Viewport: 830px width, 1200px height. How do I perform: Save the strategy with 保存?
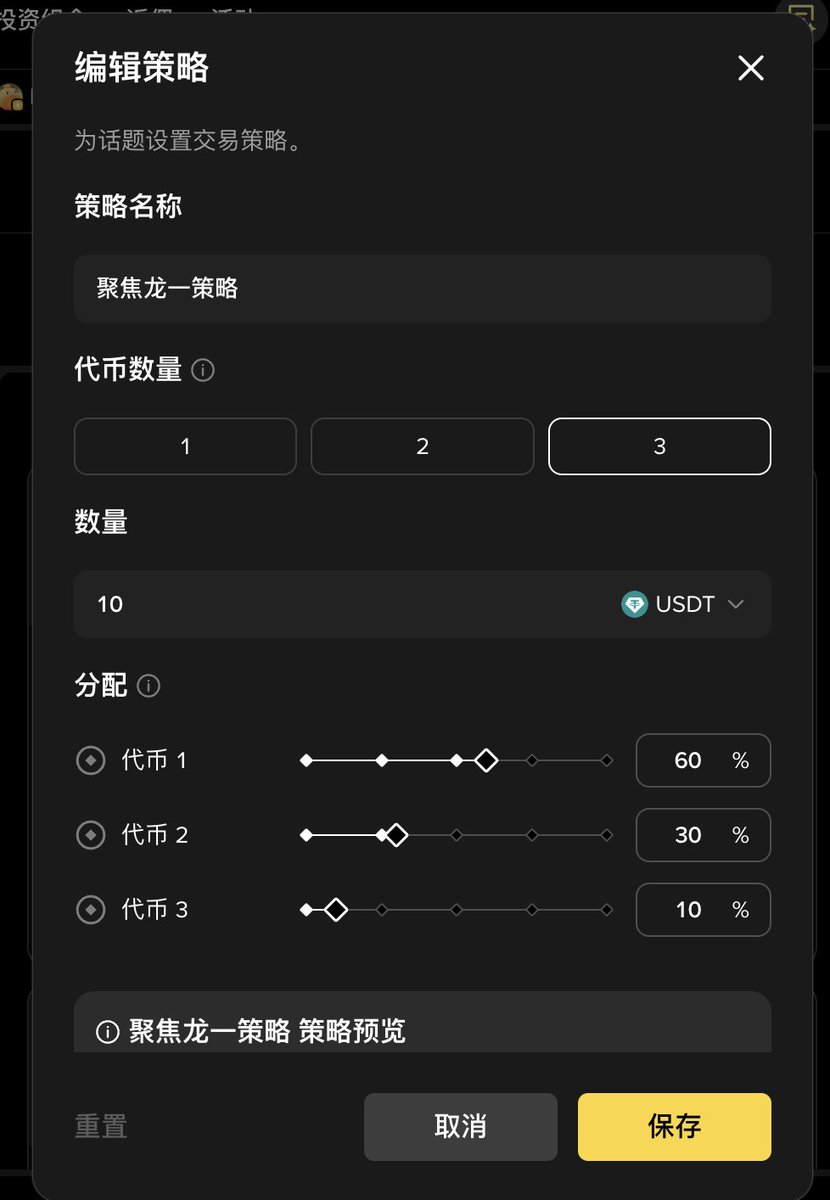coord(674,1127)
